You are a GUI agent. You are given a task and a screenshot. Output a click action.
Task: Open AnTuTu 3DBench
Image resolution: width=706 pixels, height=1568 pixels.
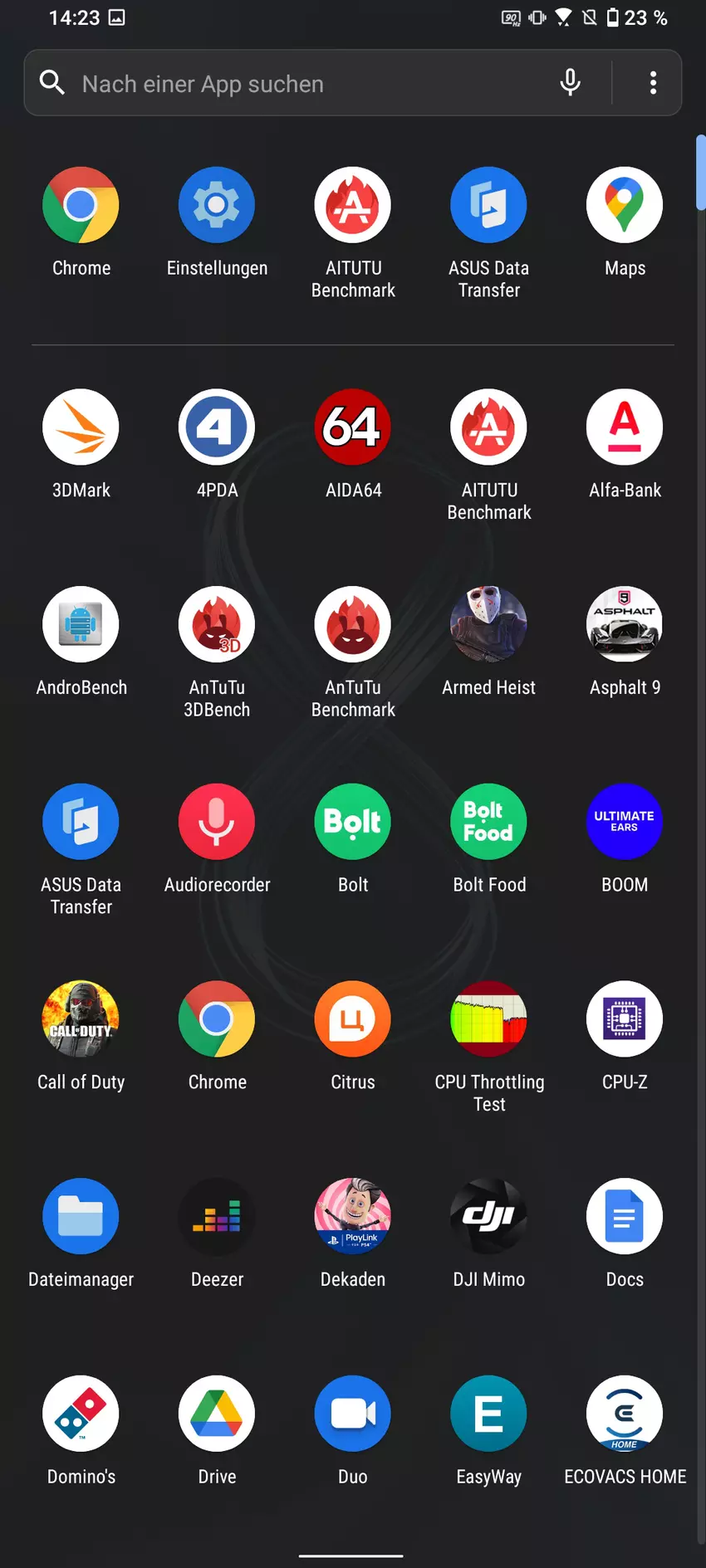(x=217, y=625)
